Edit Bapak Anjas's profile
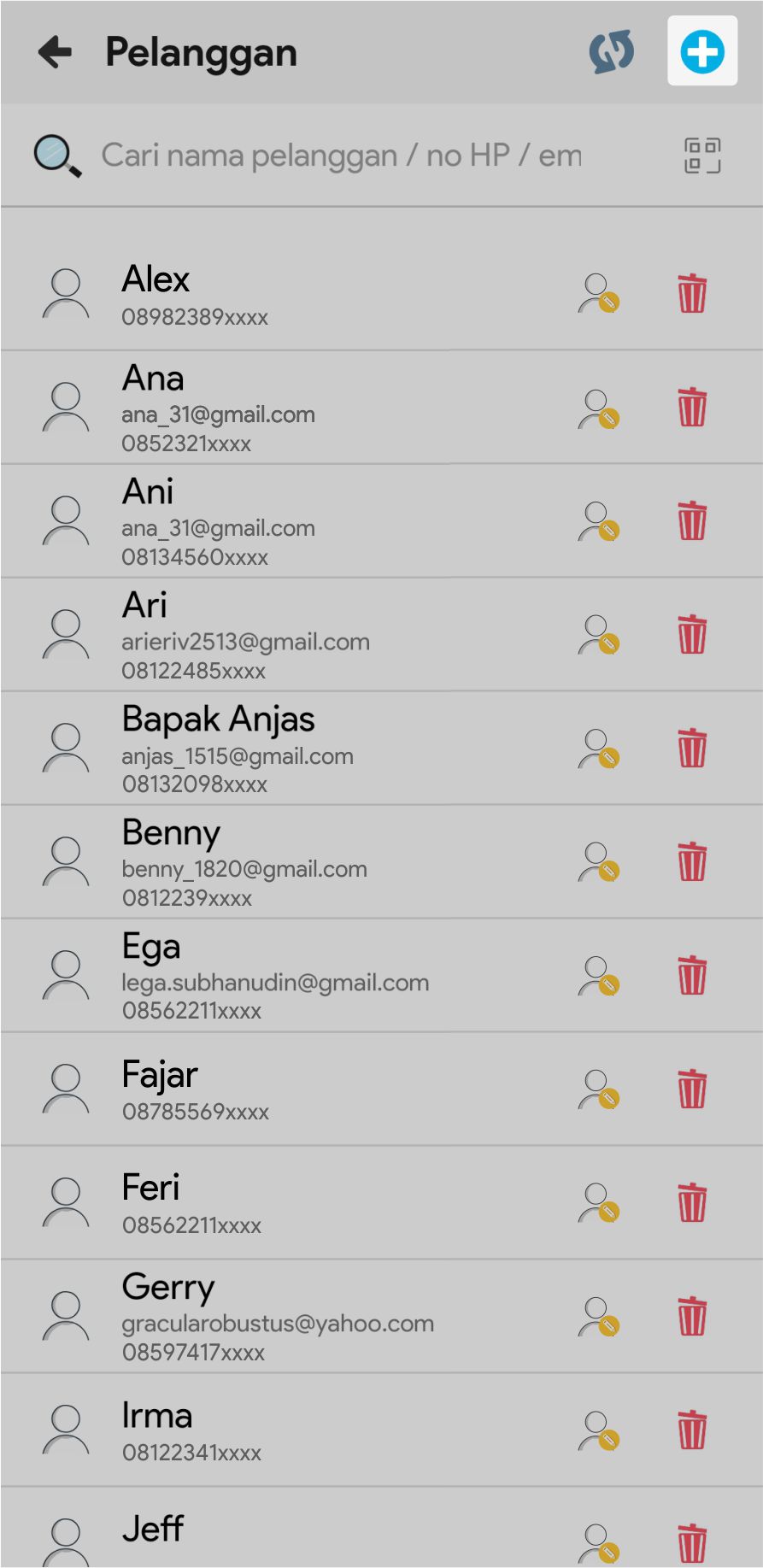Screen dimensions: 763x1568 pyautogui.click(x=599, y=749)
